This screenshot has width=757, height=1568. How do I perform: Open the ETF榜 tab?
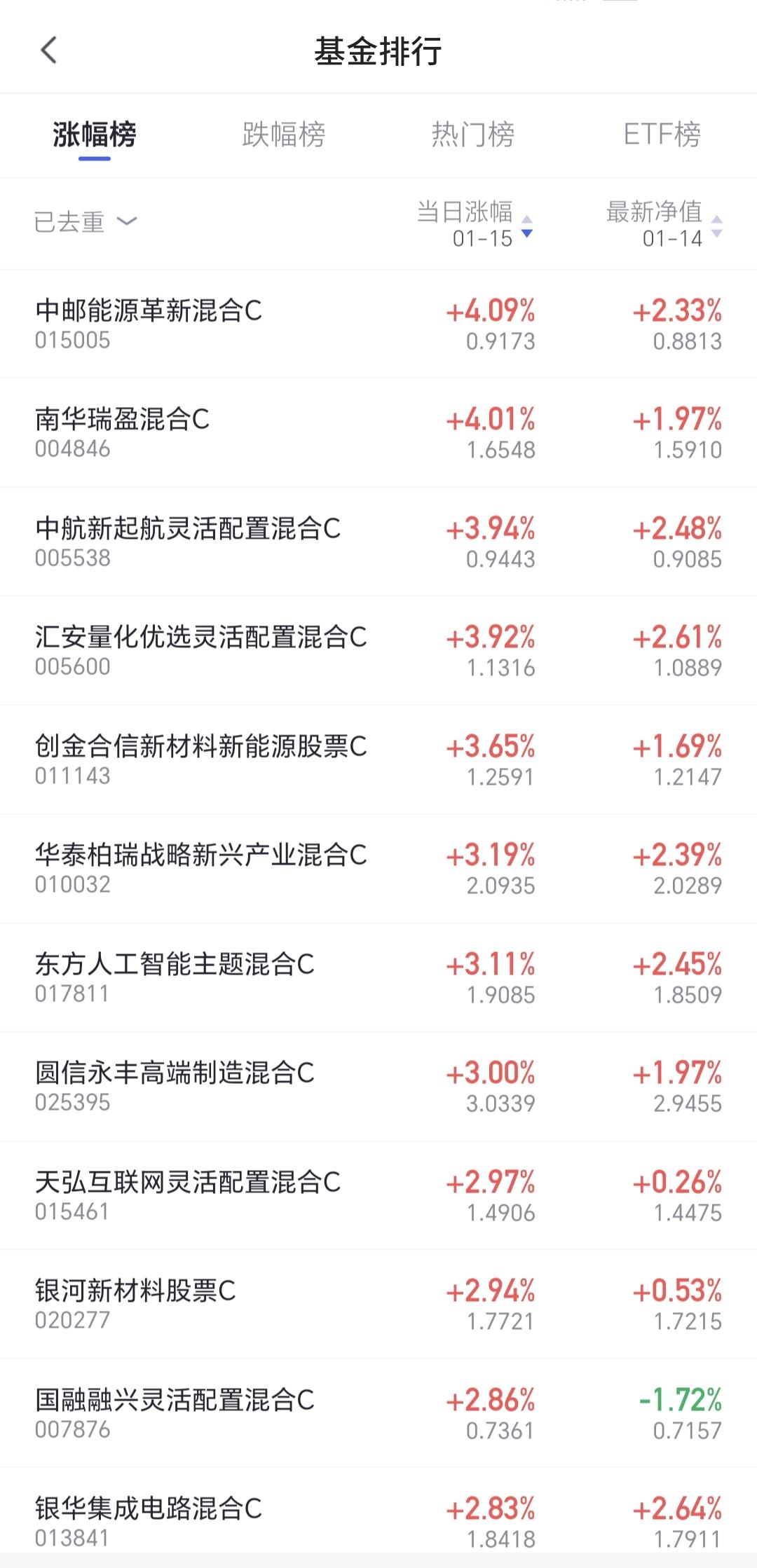pos(662,134)
